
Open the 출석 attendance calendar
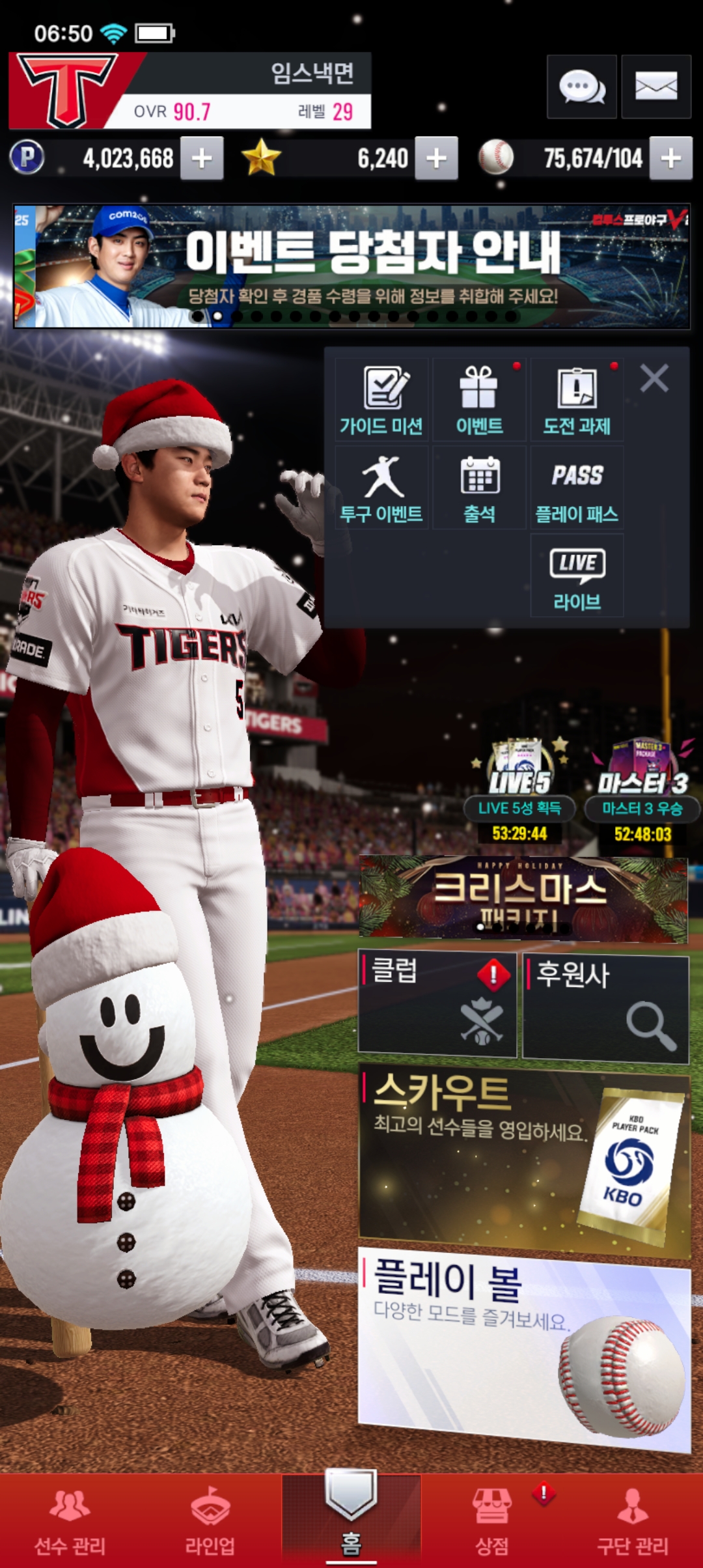click(x=479, y=488)
